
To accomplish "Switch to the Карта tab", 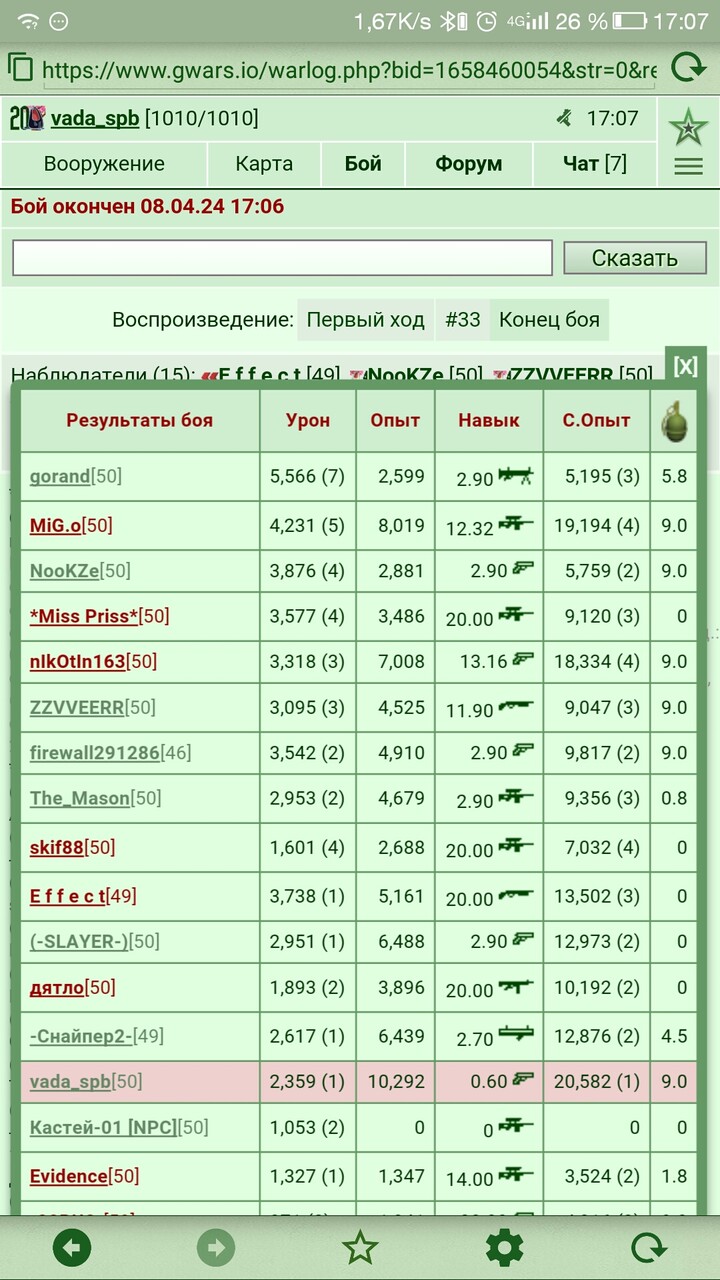I will click(x=264, y=164).
